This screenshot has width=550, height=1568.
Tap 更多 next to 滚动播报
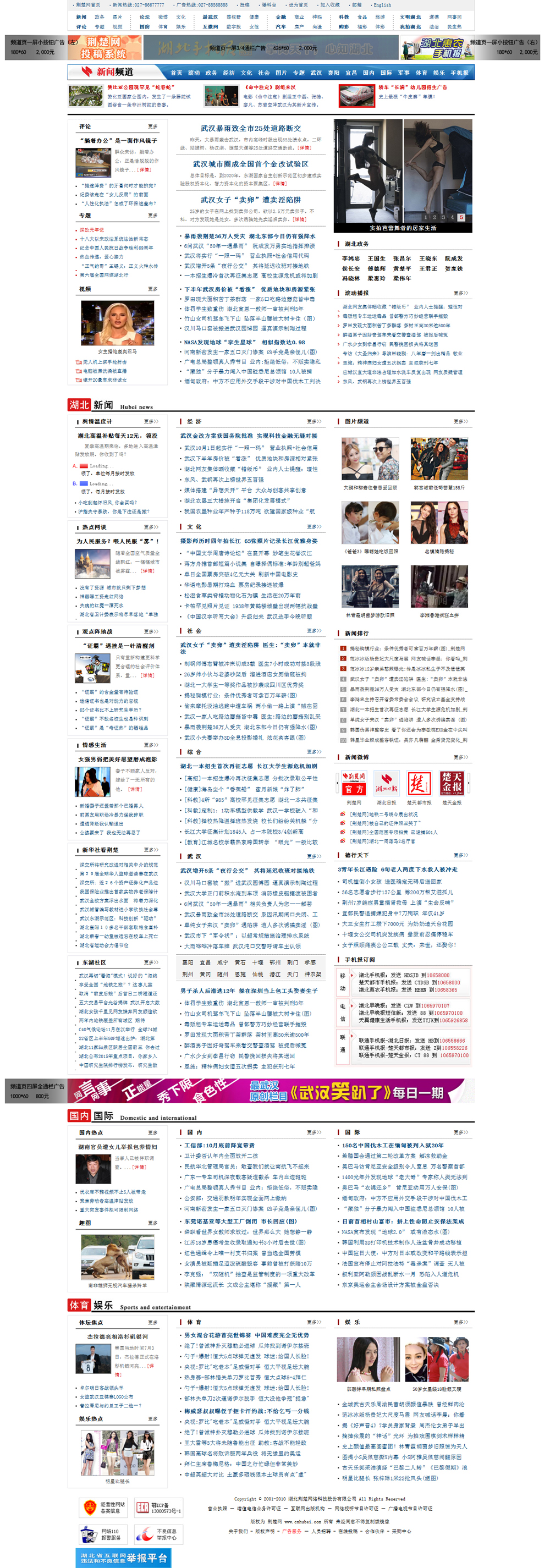tap(460, 293)
